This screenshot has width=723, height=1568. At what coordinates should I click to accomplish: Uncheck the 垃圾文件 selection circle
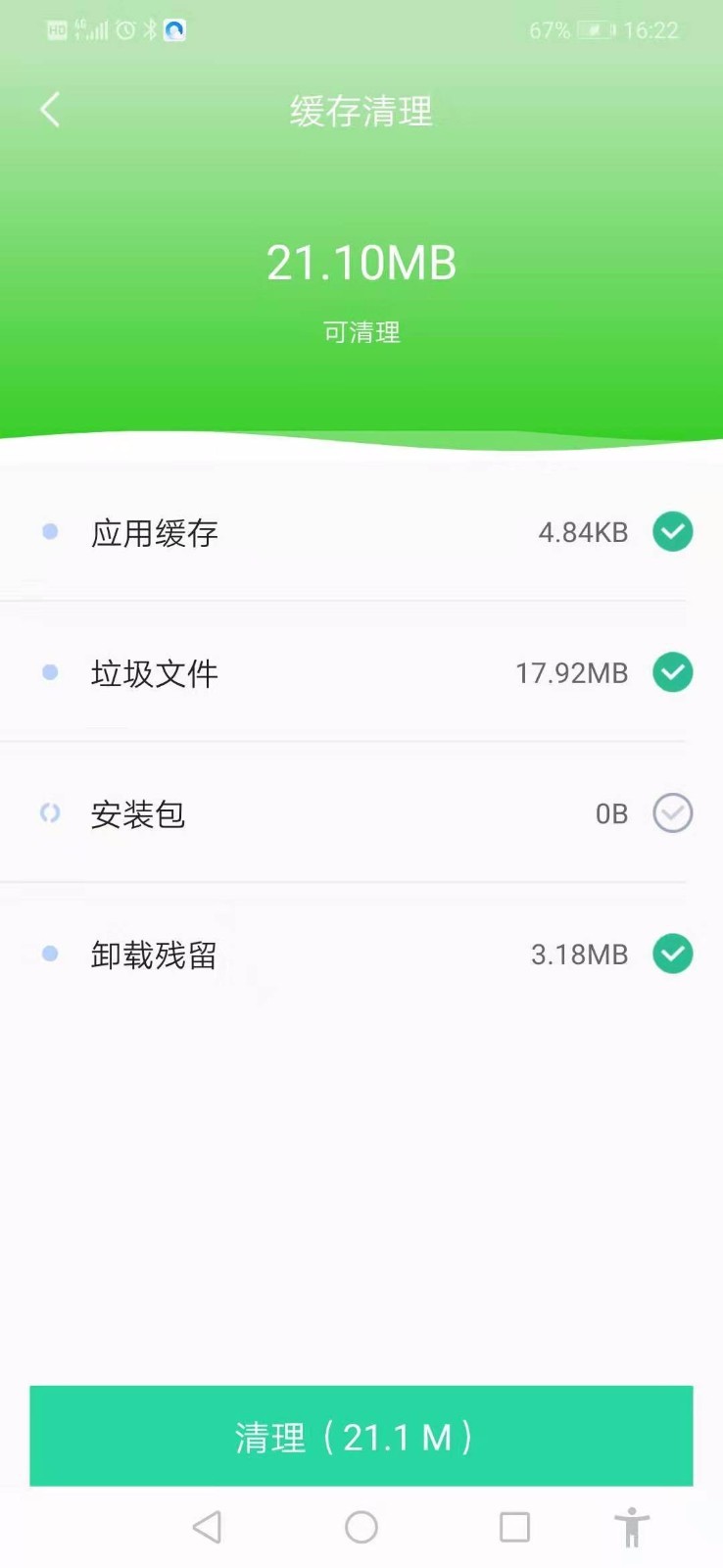pyautogui.click(x=672, y=671)
